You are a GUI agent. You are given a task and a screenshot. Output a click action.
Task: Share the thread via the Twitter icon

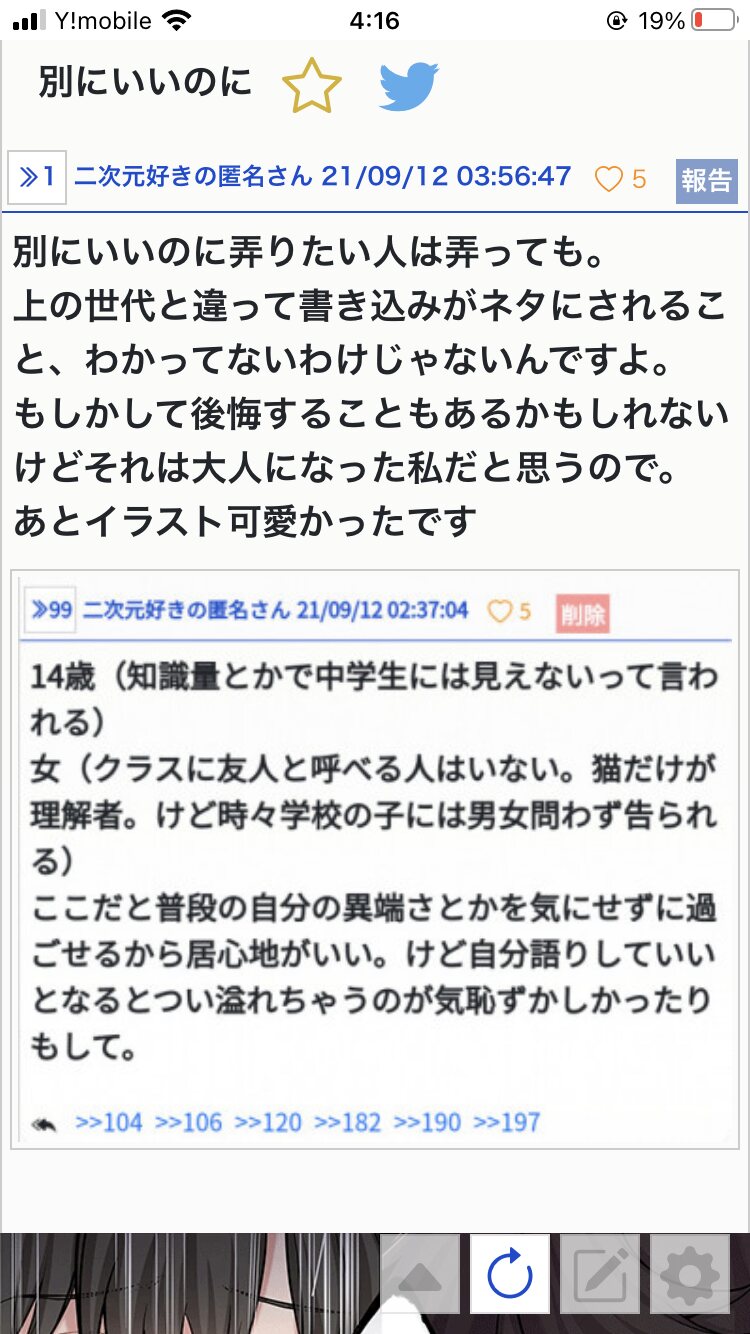tap(409, 87)
